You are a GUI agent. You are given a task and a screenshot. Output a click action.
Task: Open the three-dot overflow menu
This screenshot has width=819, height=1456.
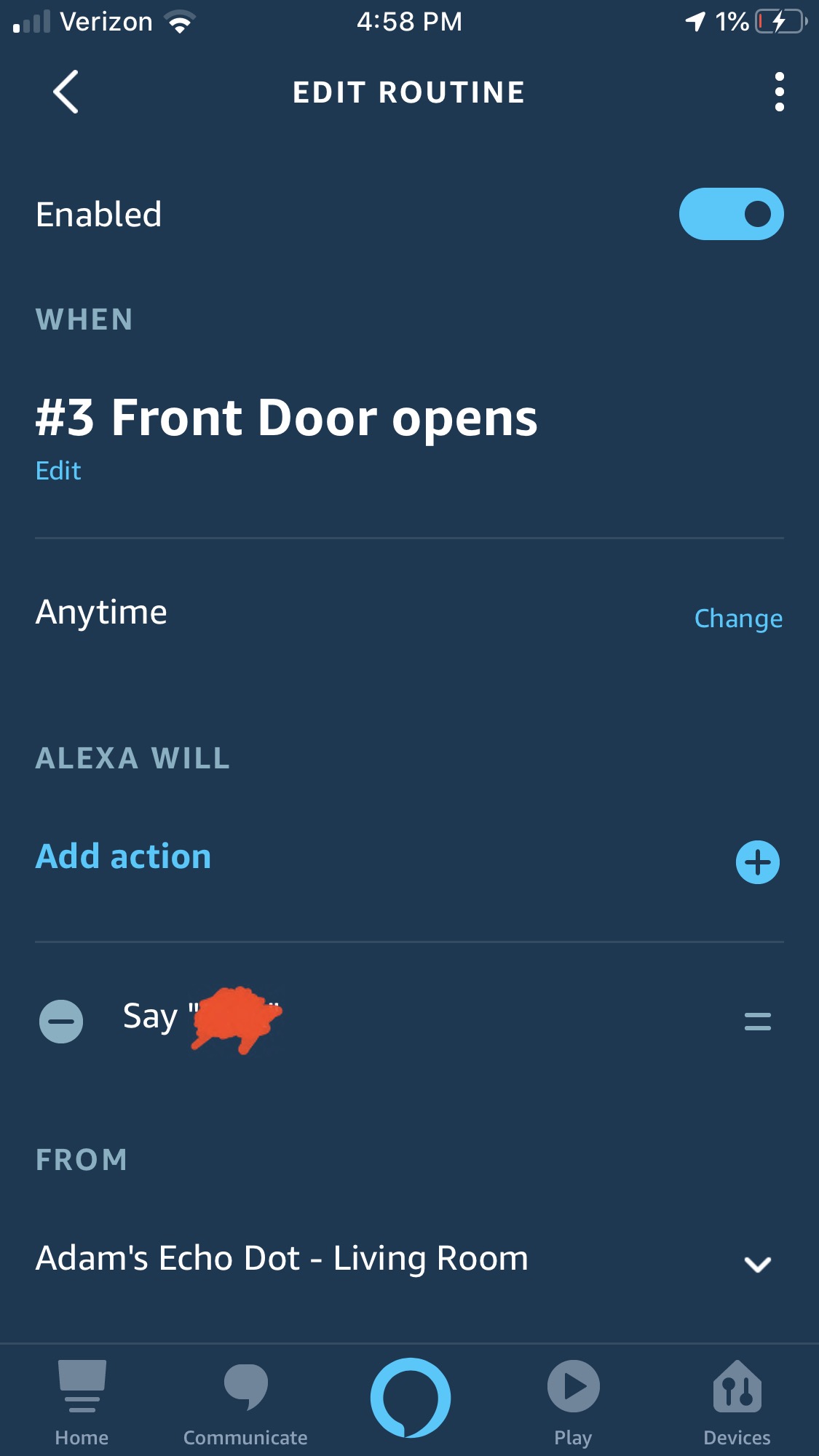tap(779, 92)
